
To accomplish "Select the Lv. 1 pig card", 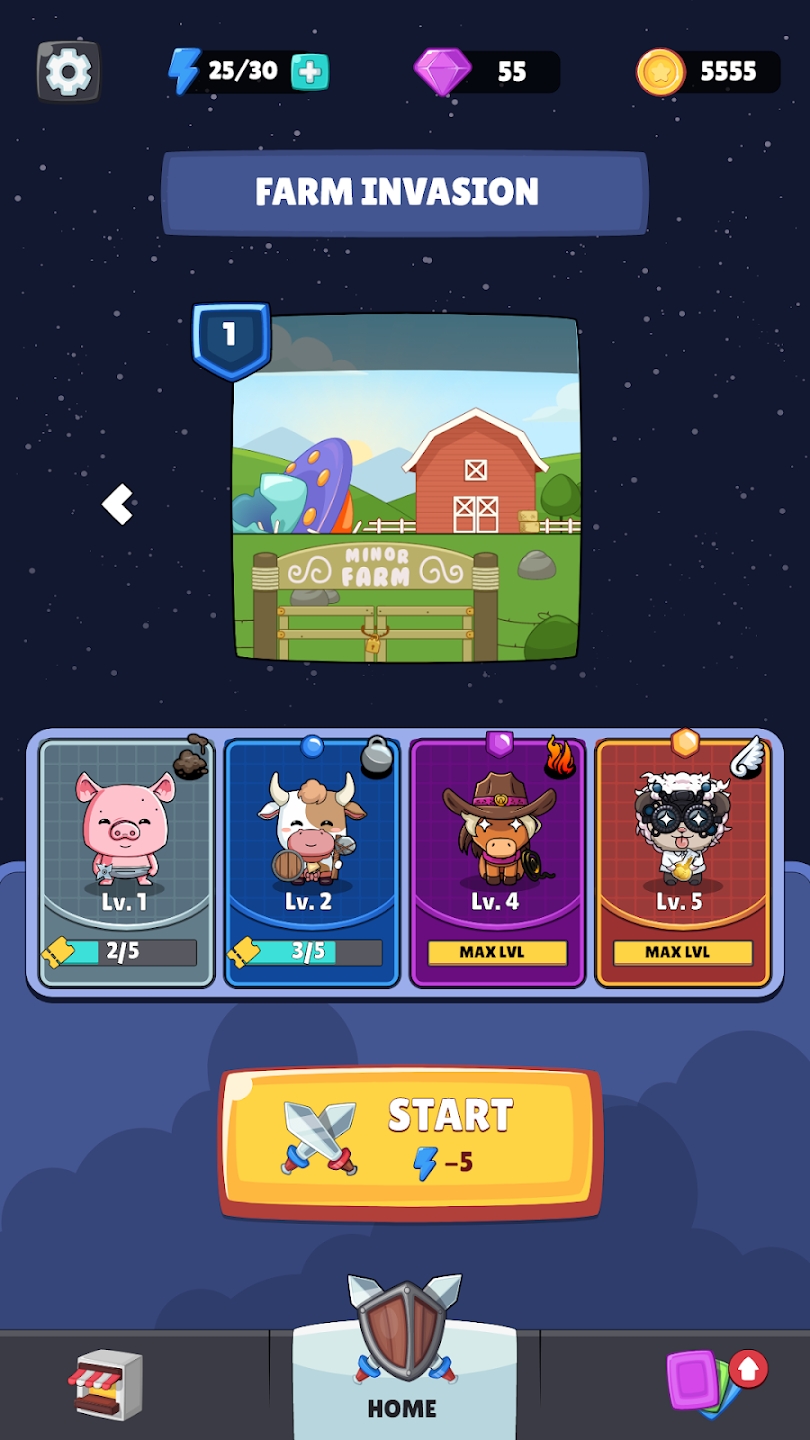I will point(126,862).
